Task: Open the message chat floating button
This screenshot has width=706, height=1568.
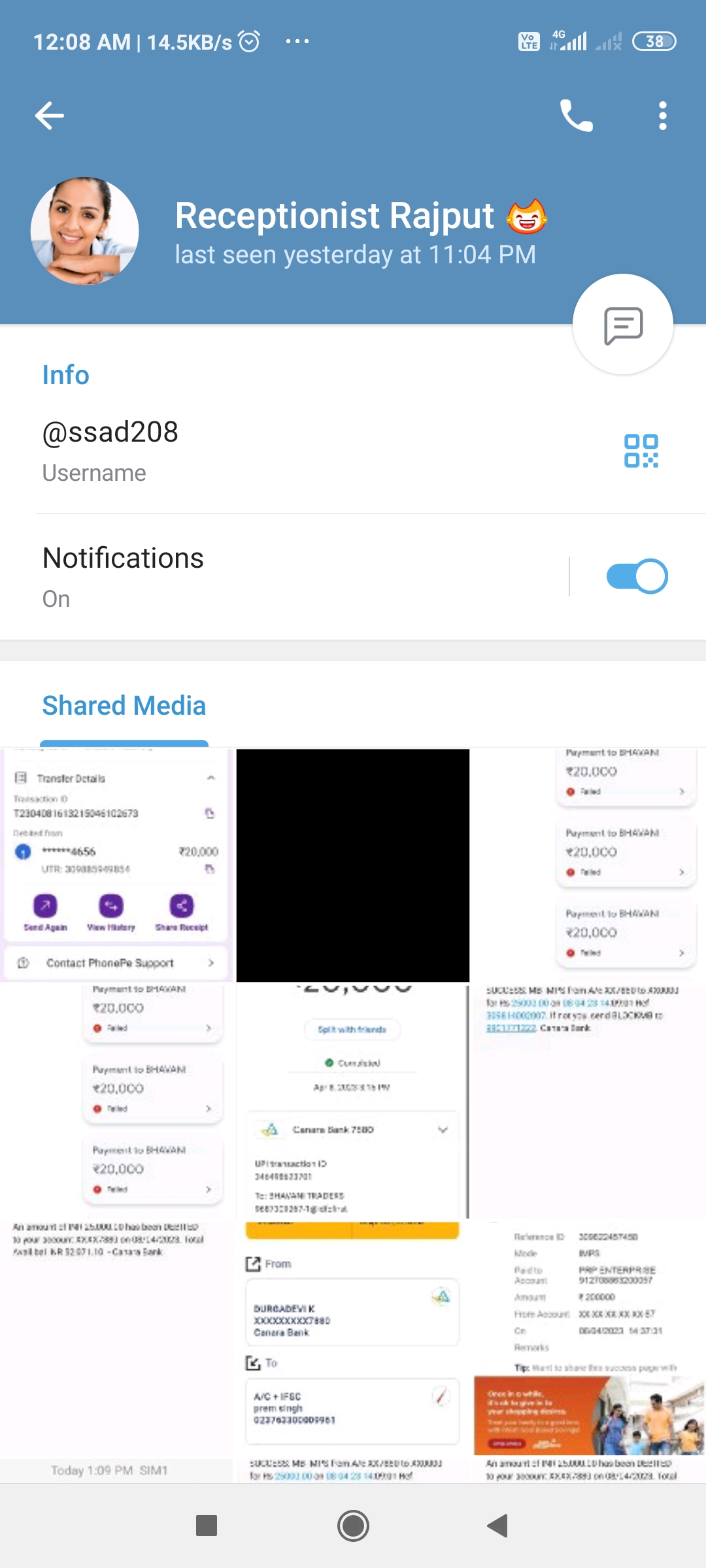Action: [x=622, y=325]
